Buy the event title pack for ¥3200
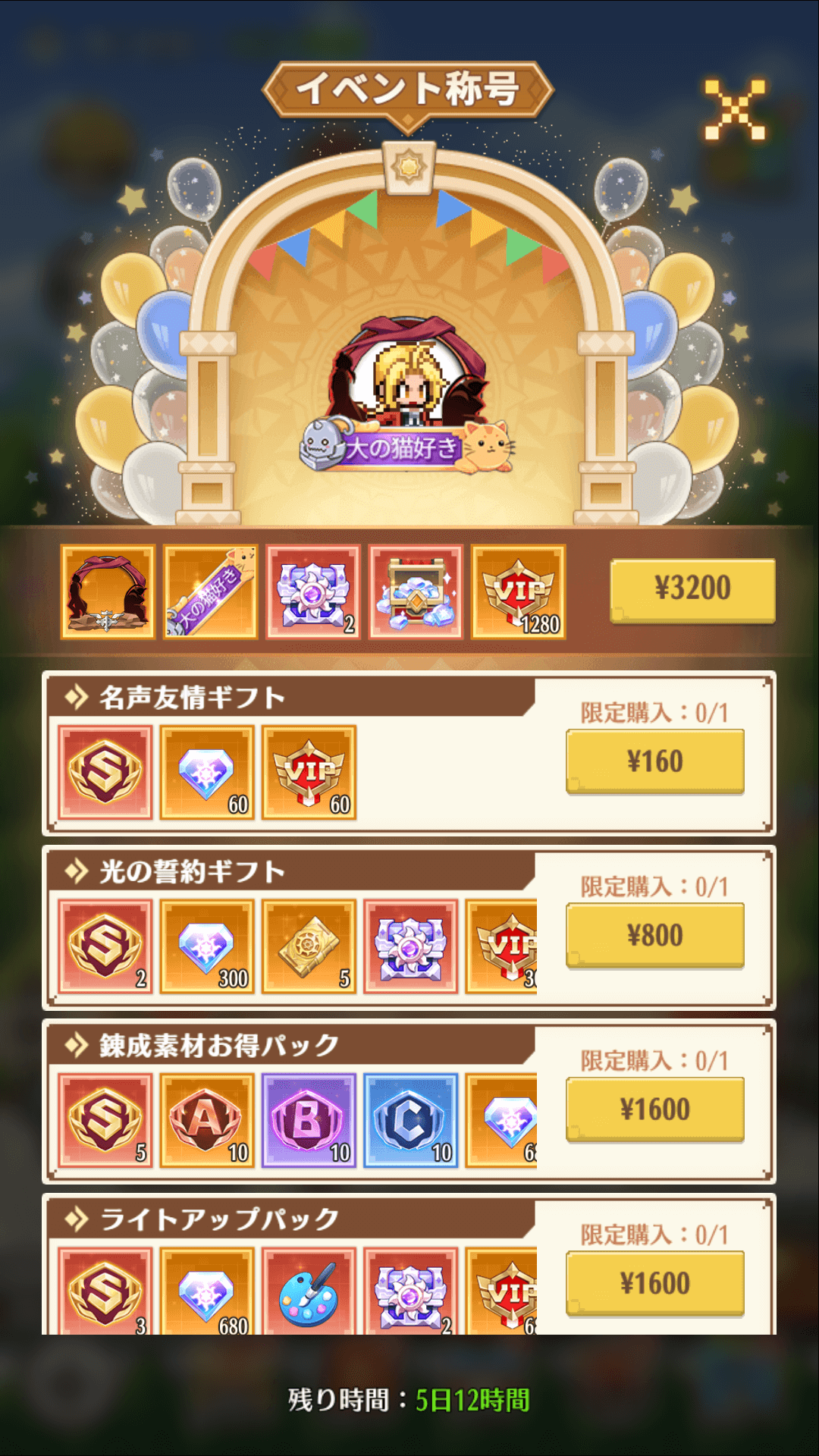819x1456 pixels. pos(692,590)
